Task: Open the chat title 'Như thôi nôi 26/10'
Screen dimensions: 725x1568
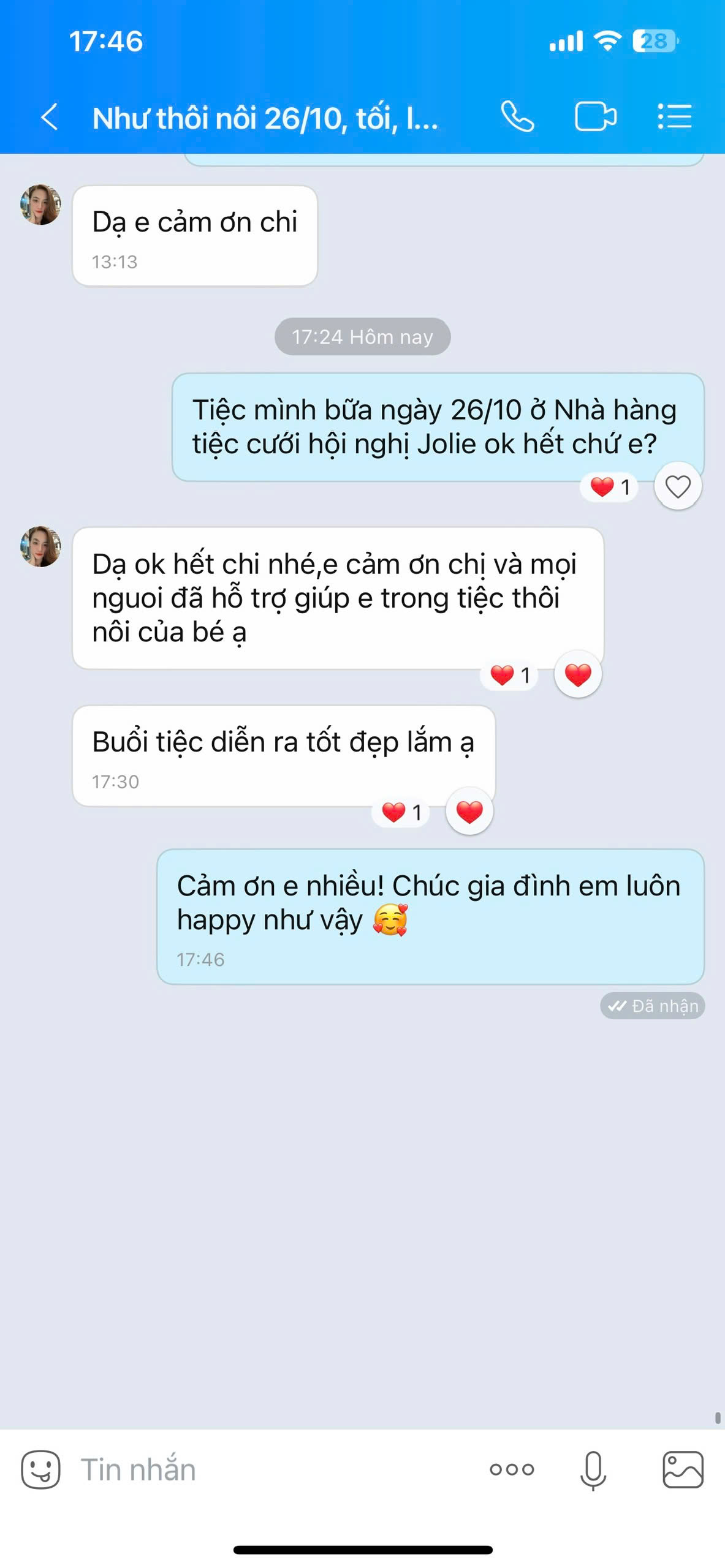Action: click(x=265, y=118)
